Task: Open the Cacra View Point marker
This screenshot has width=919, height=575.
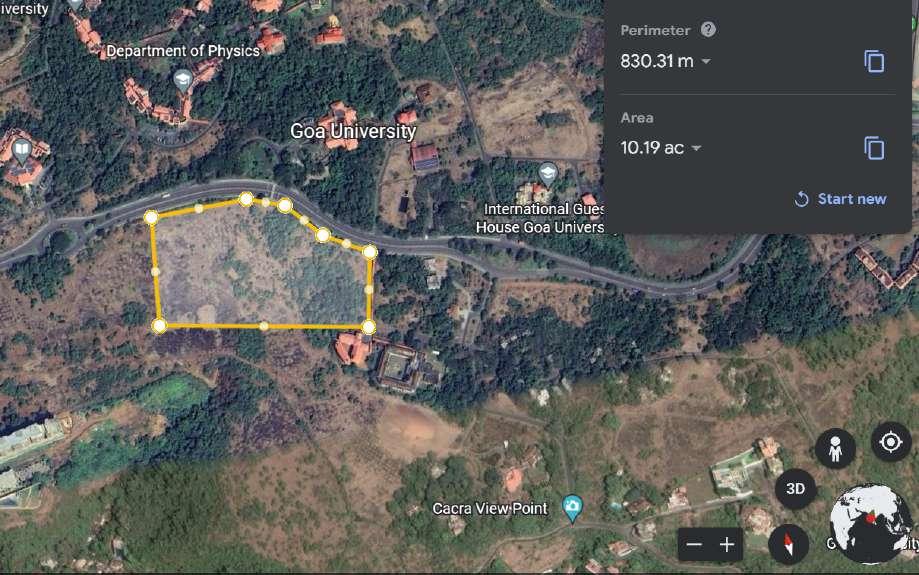Action: [x=572, y=508]
